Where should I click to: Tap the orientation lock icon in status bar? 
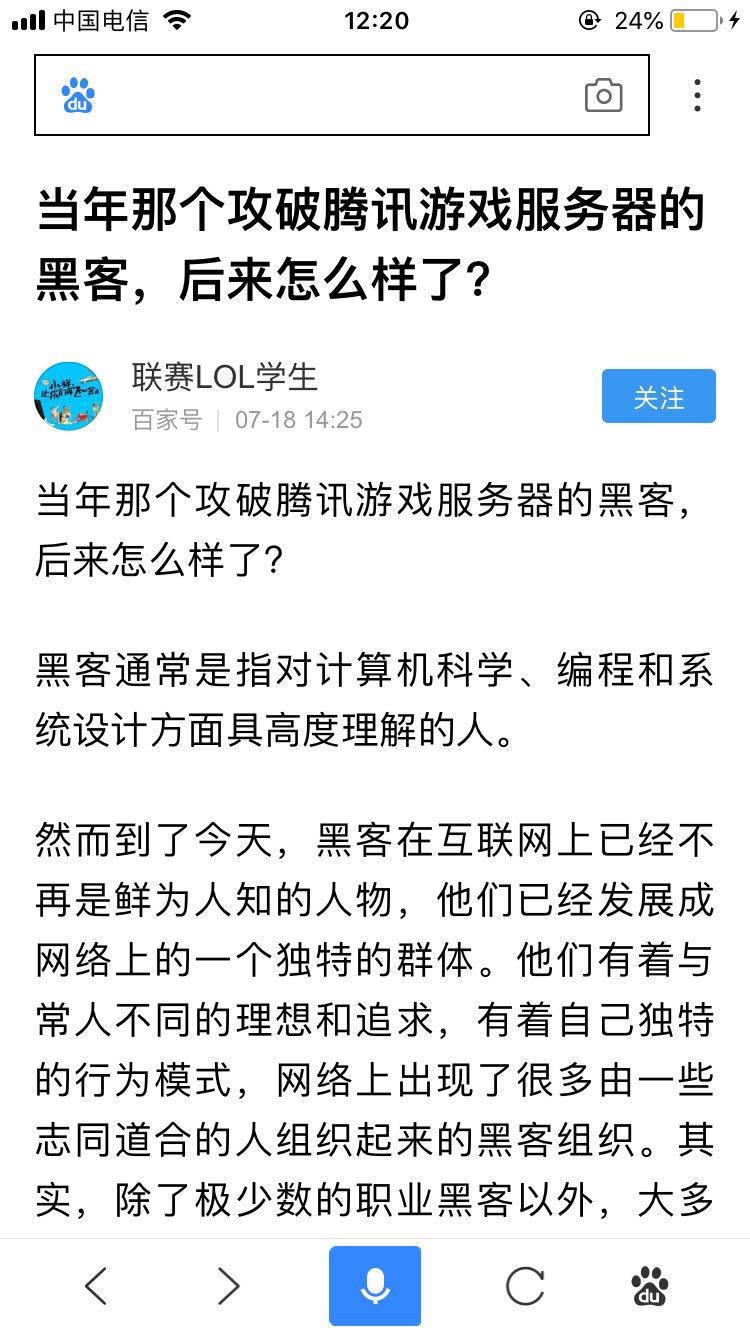tap(590, 19)
